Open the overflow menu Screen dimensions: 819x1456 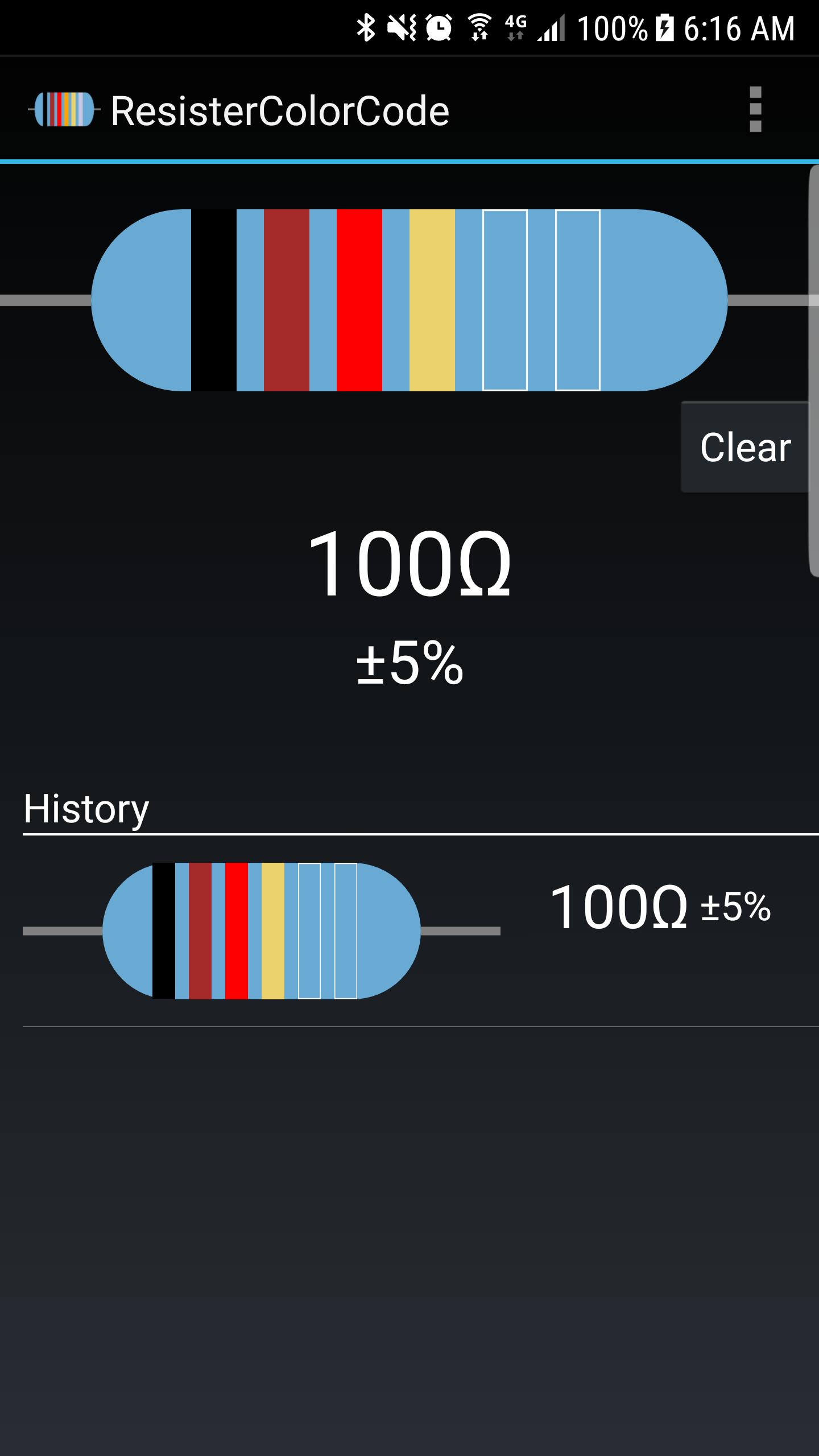[x=756, y=108]
